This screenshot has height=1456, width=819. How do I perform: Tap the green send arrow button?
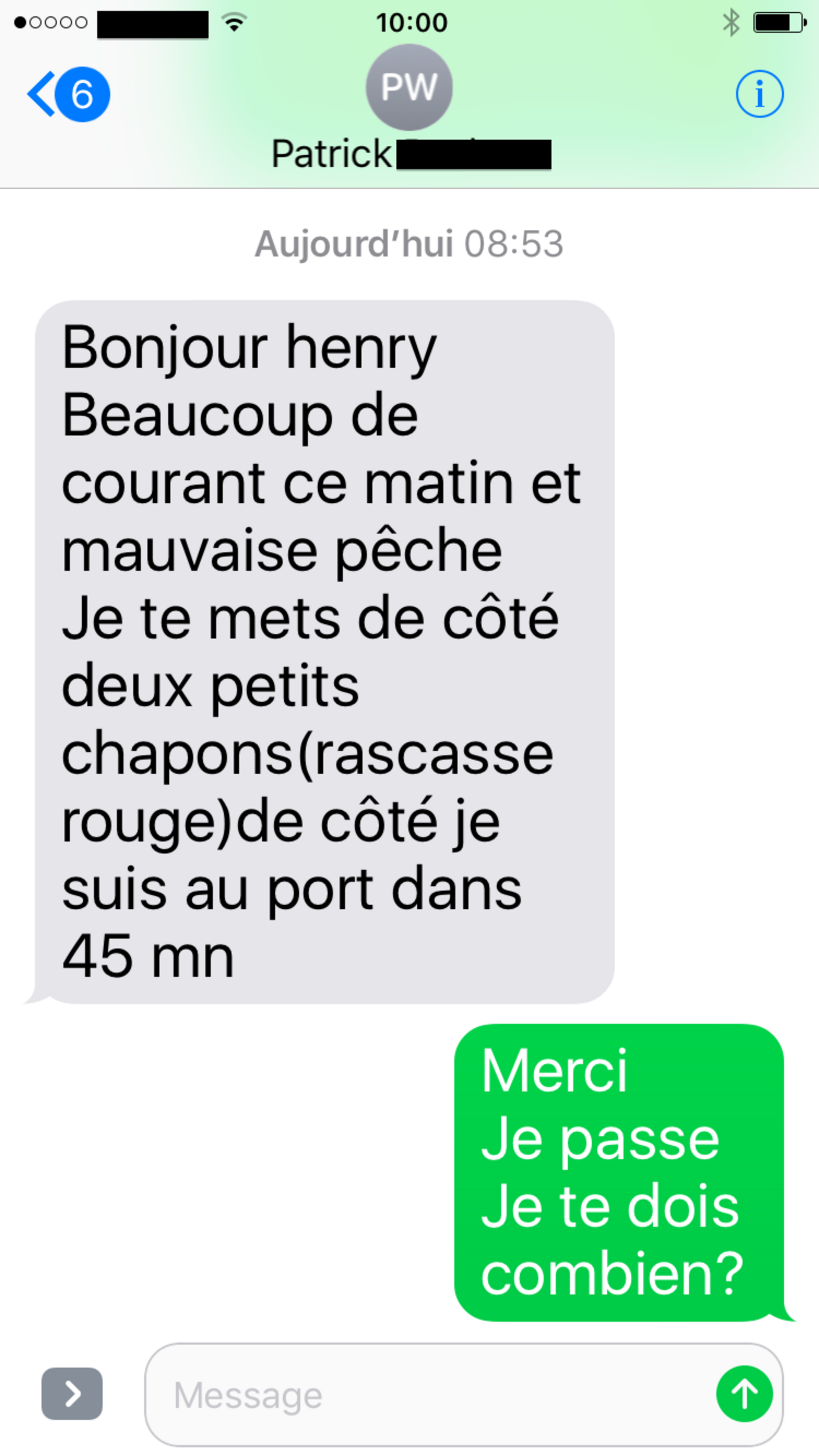[x=744, y=1394]
